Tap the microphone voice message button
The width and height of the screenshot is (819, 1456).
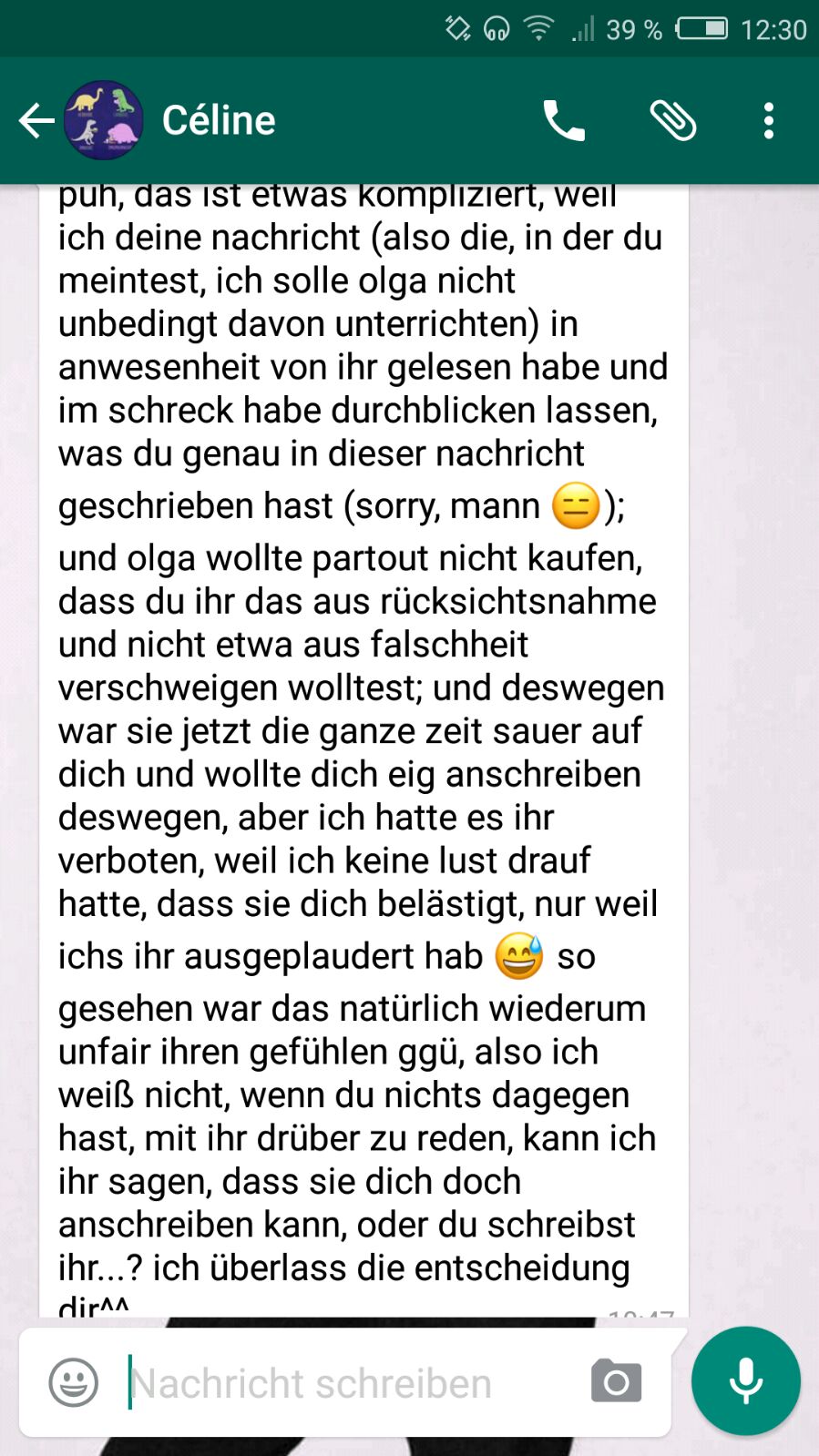[x=745, y=1380]
